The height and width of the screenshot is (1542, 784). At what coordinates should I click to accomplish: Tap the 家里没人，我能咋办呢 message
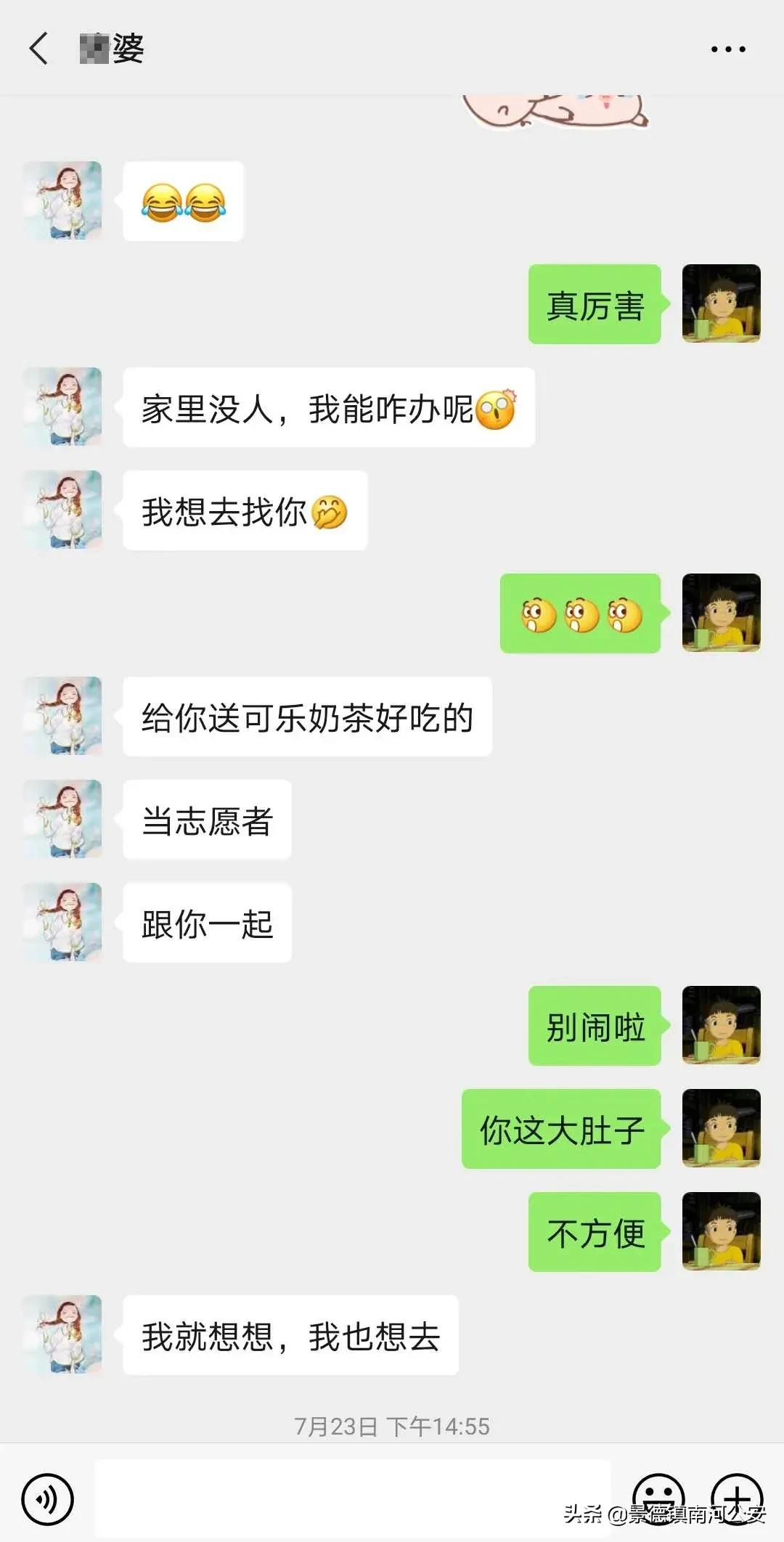328,408
